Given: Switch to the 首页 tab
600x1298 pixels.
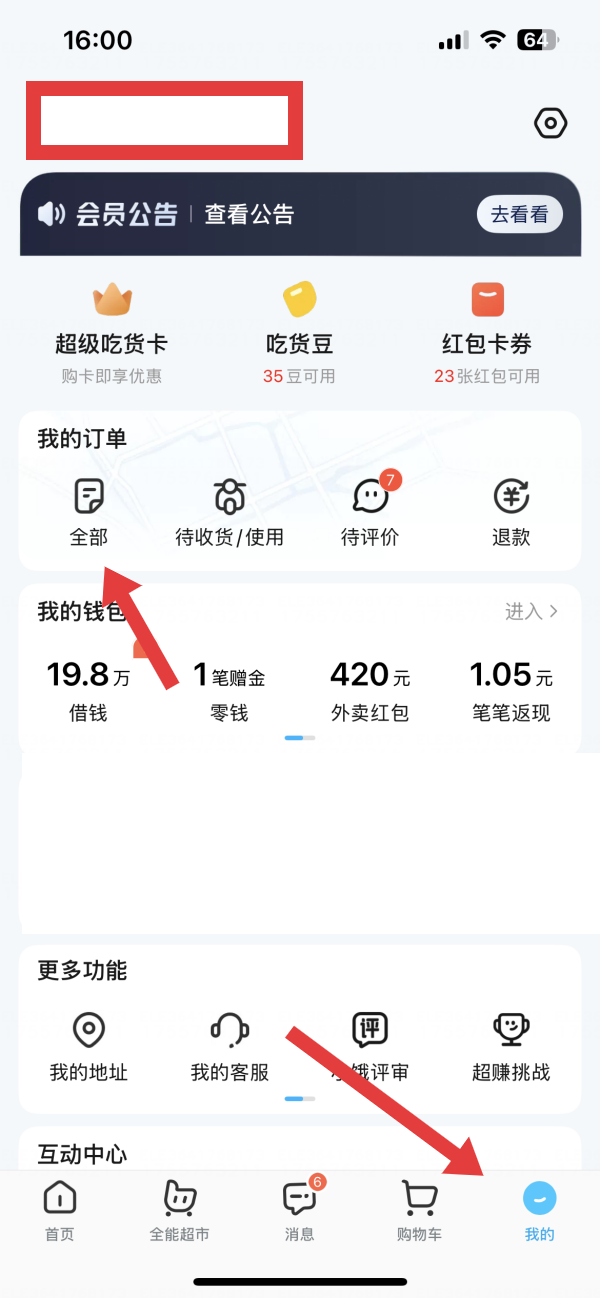Looking at the screenshot, I should (60, 1210).
